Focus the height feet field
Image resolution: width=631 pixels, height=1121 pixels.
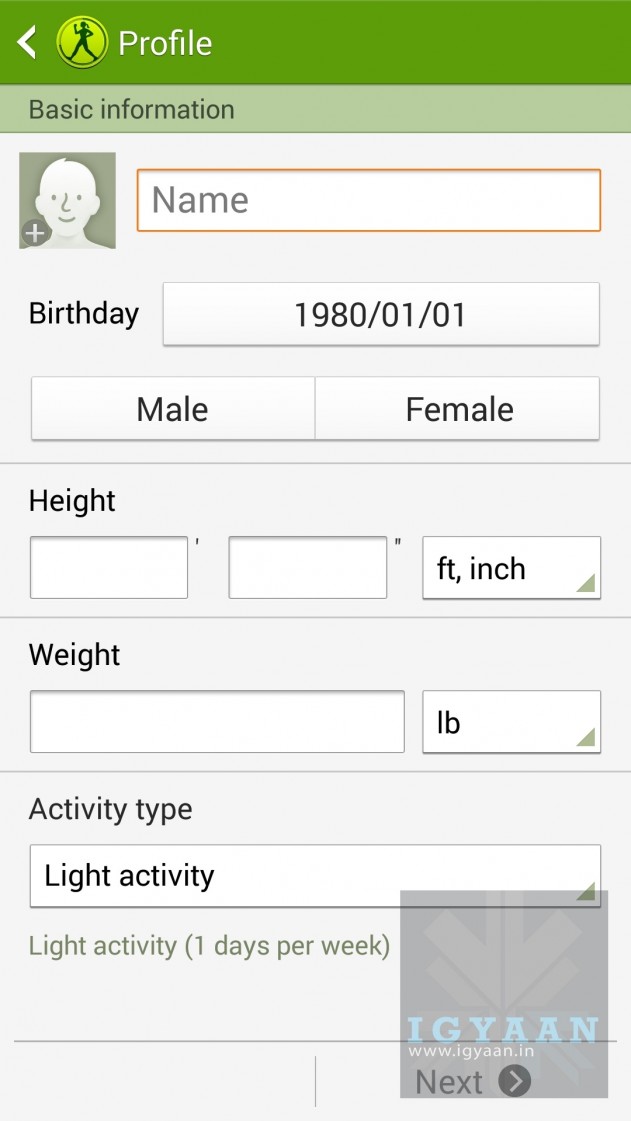click(x=109, y=568)
